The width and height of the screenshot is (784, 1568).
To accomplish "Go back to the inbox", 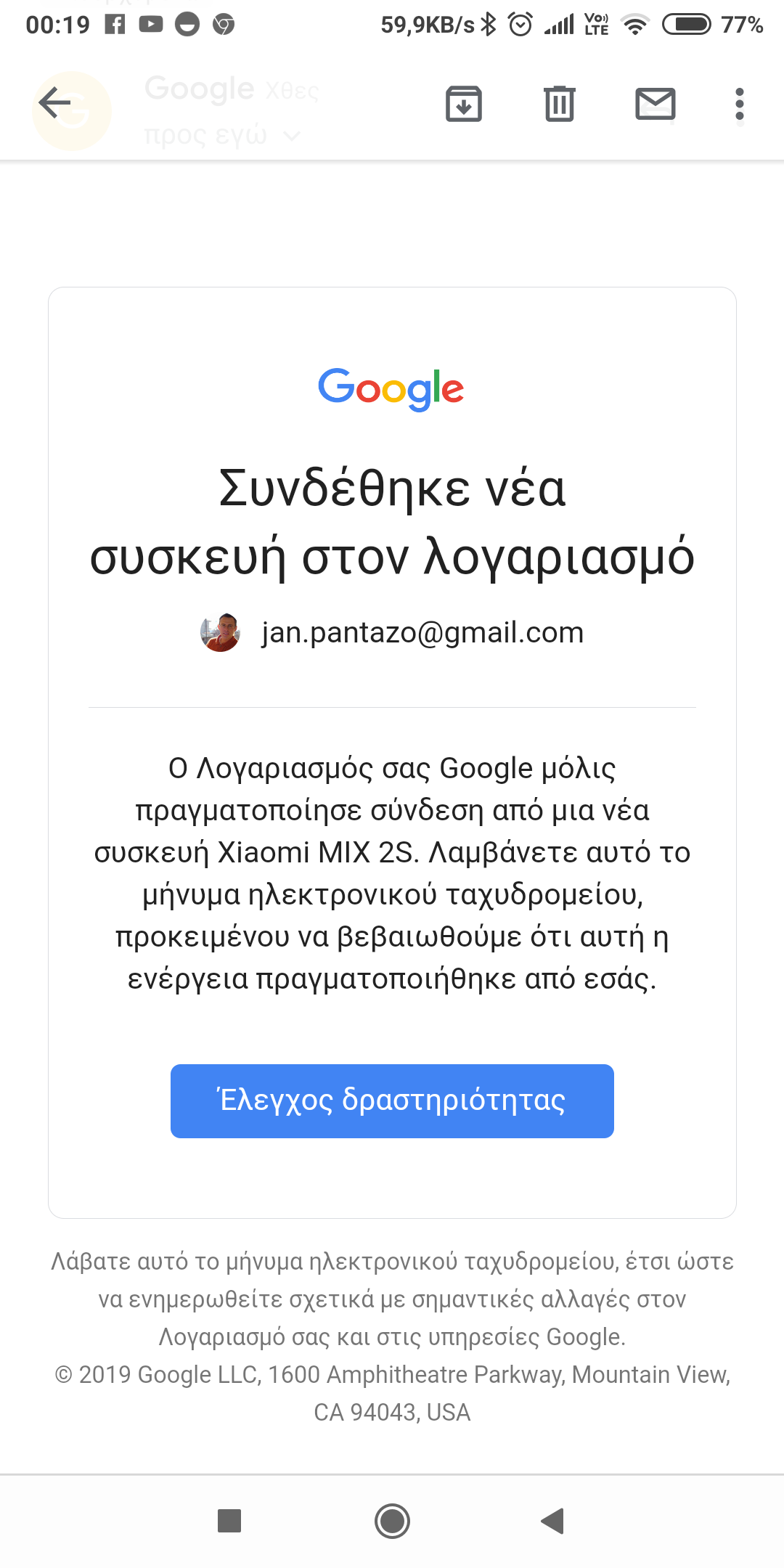I will click(54, 102).
